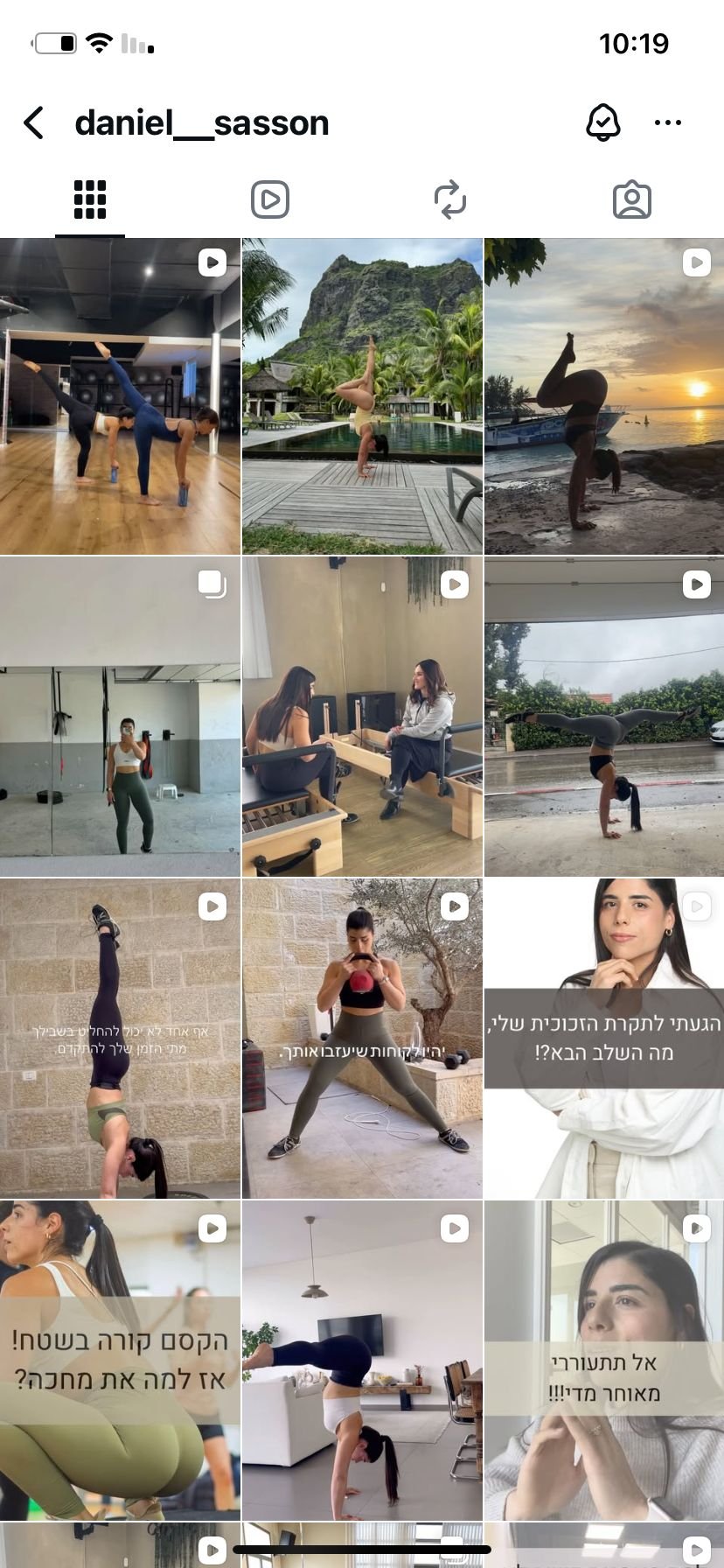Image resolution: width=724 pixels, height=1568 pixels.
Task: Open the living room handstand reel
Action: coord(362,1361)
